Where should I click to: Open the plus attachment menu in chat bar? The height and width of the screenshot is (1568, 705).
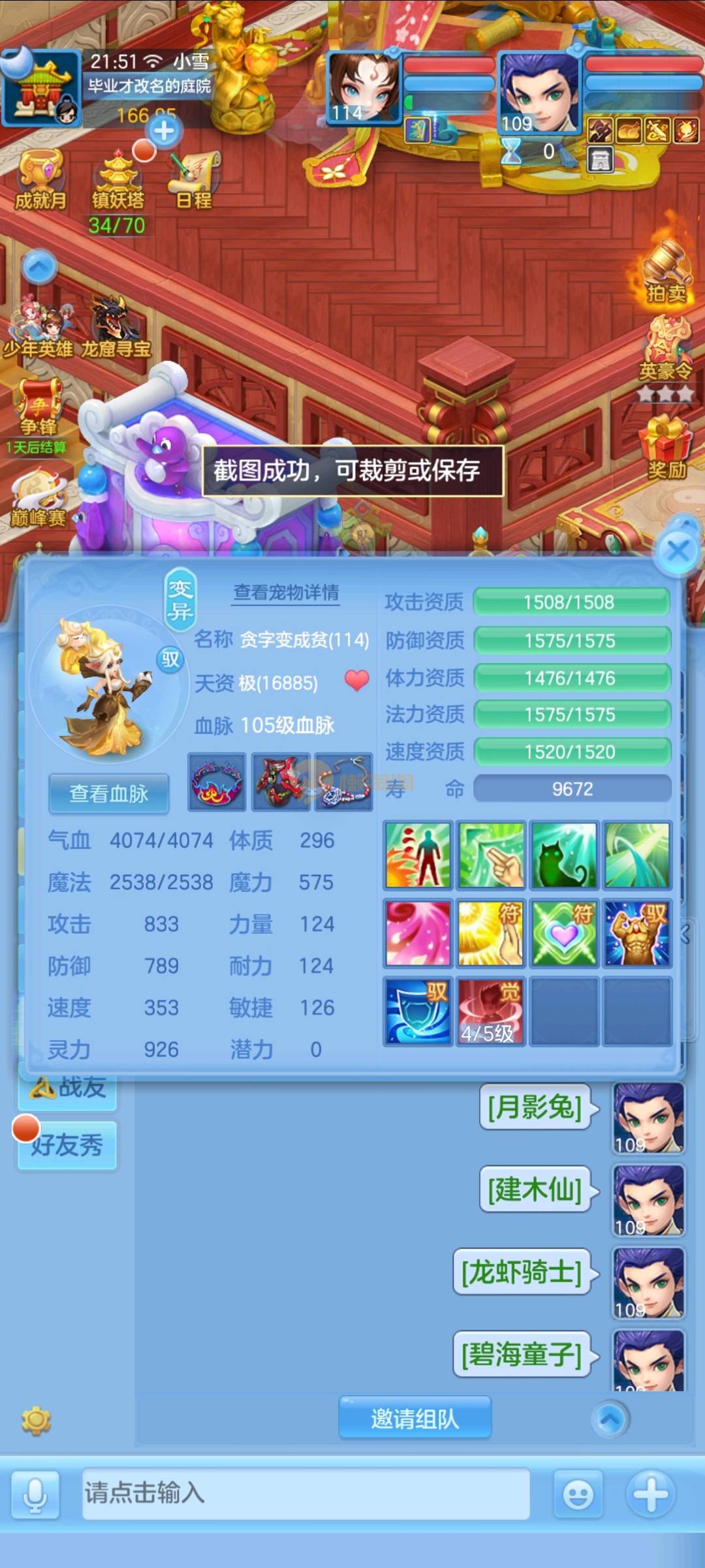click(651, 1494)
